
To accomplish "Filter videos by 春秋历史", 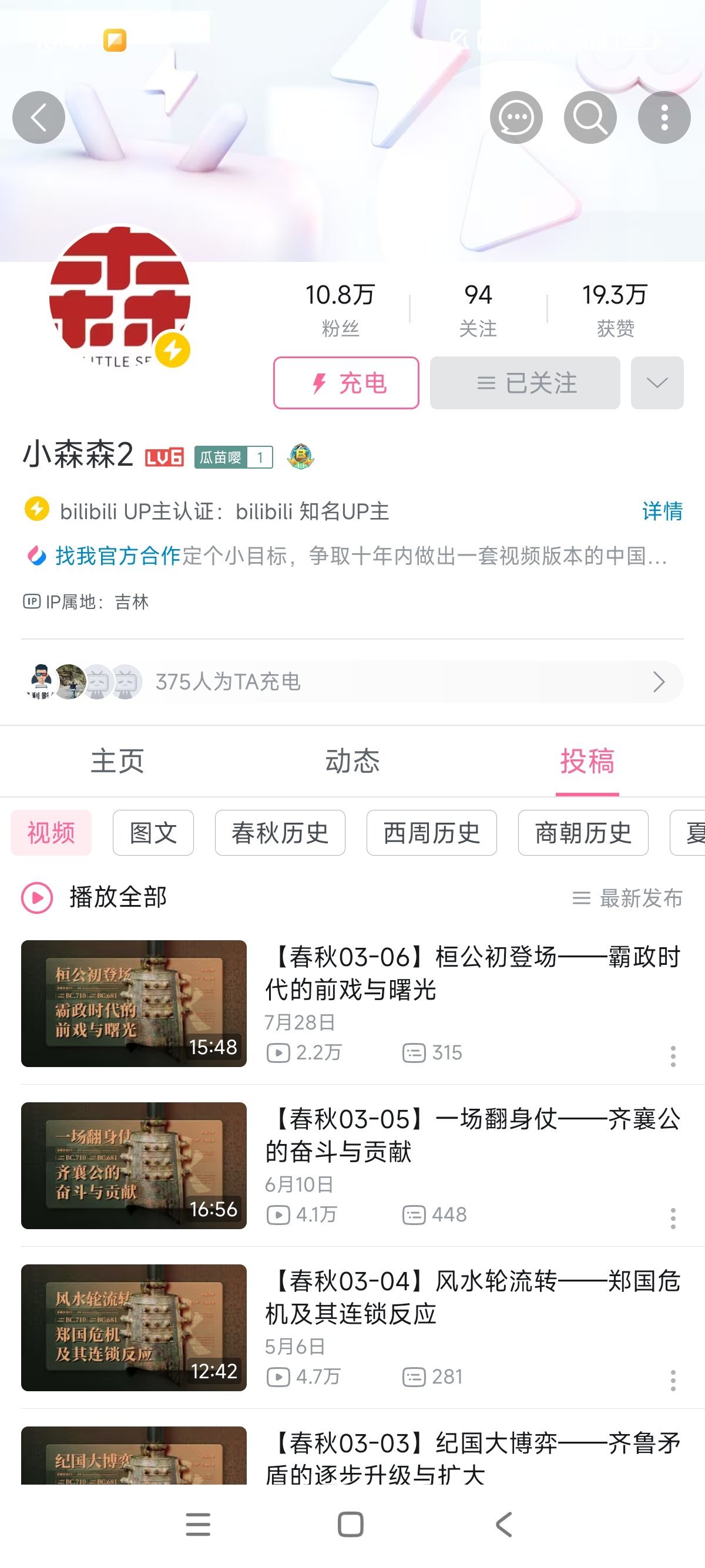I will pos(280,833).
